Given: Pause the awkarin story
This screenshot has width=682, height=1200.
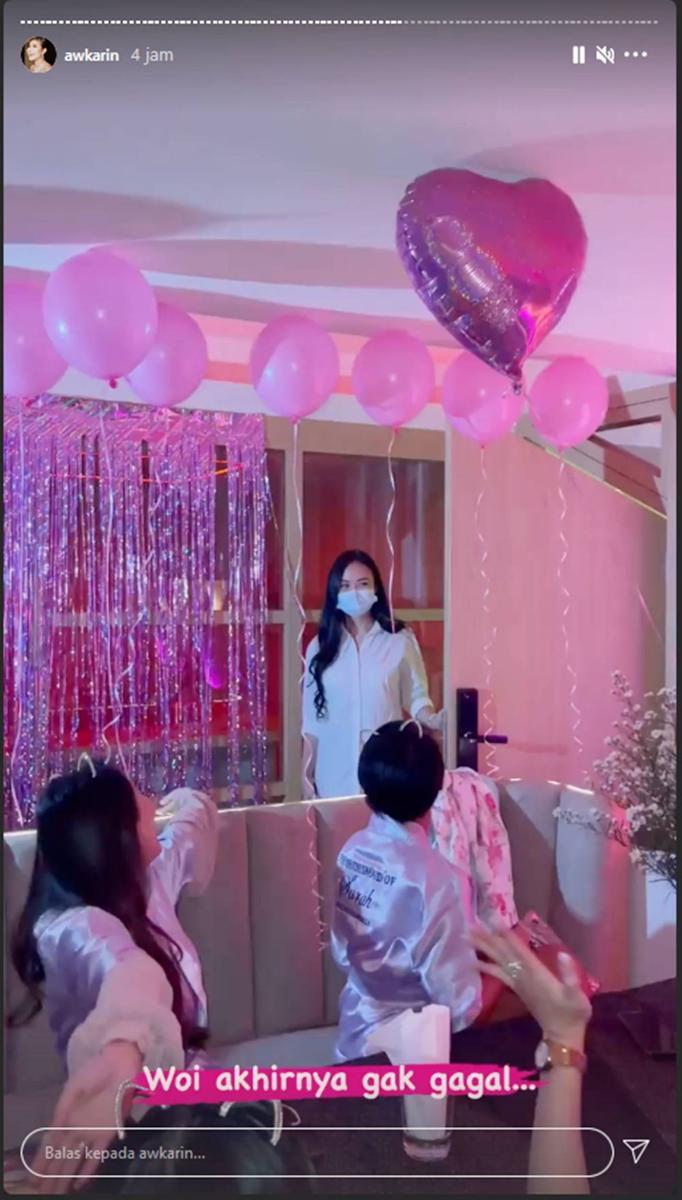Looking at the screenshot, I should click(578, 55).
